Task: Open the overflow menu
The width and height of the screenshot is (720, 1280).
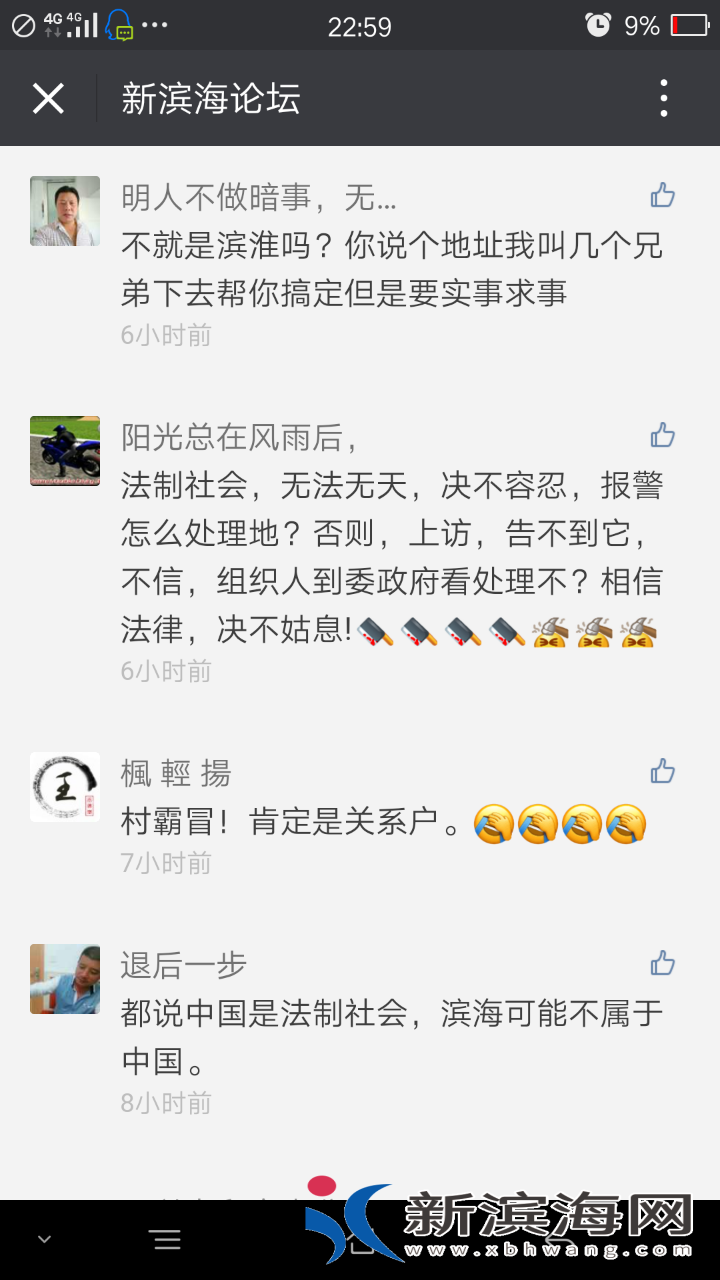Action: (x=663, y=98)
